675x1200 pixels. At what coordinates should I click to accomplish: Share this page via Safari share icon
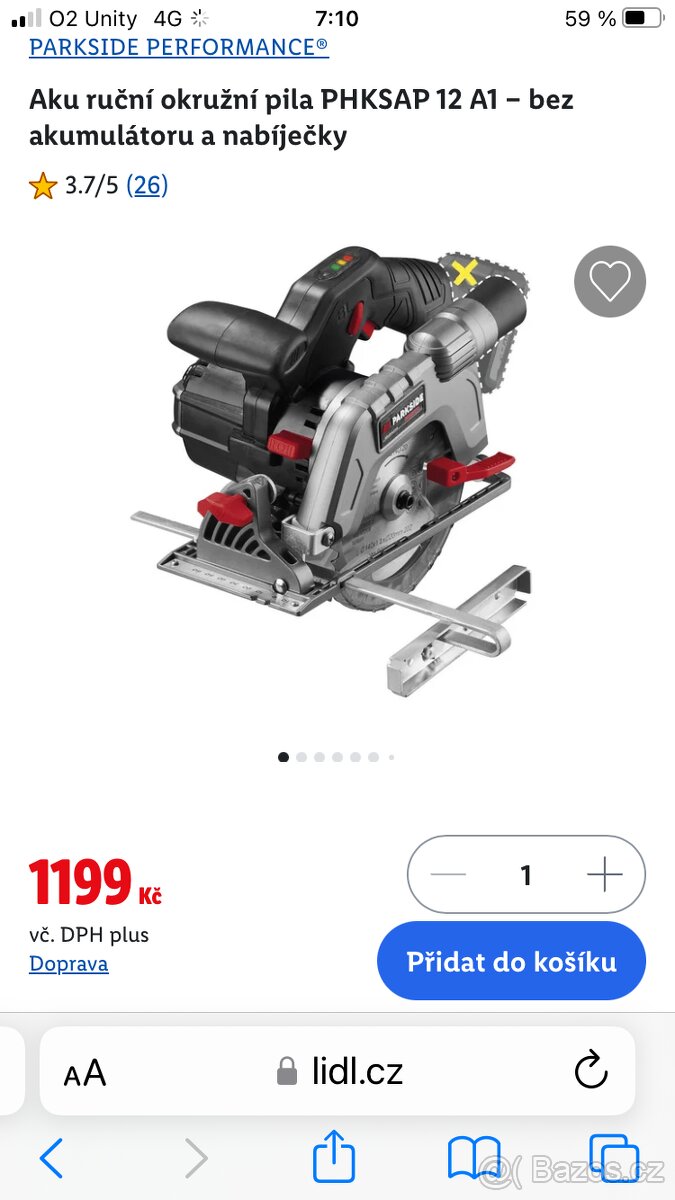pos(334,1157)
